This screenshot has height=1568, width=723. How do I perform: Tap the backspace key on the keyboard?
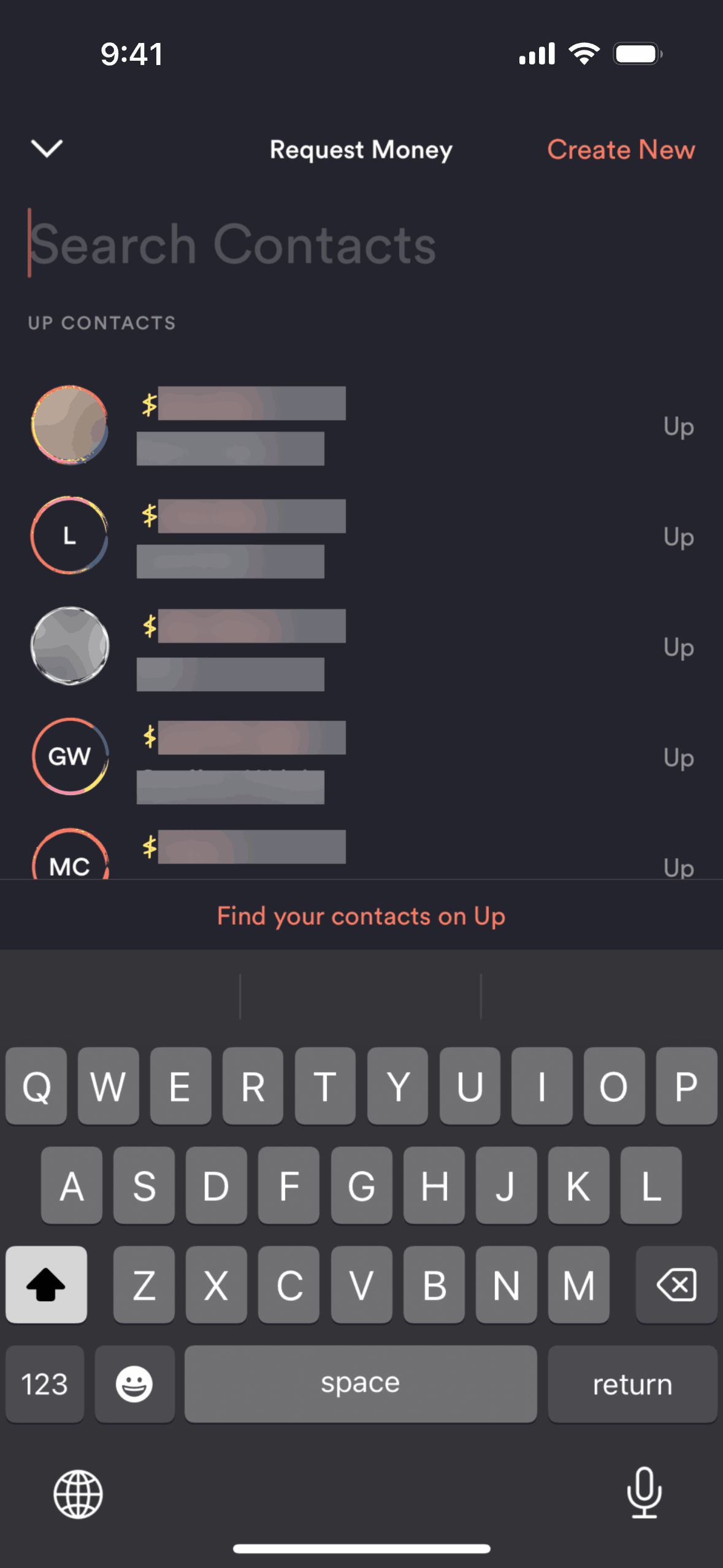coord(676,1284)
